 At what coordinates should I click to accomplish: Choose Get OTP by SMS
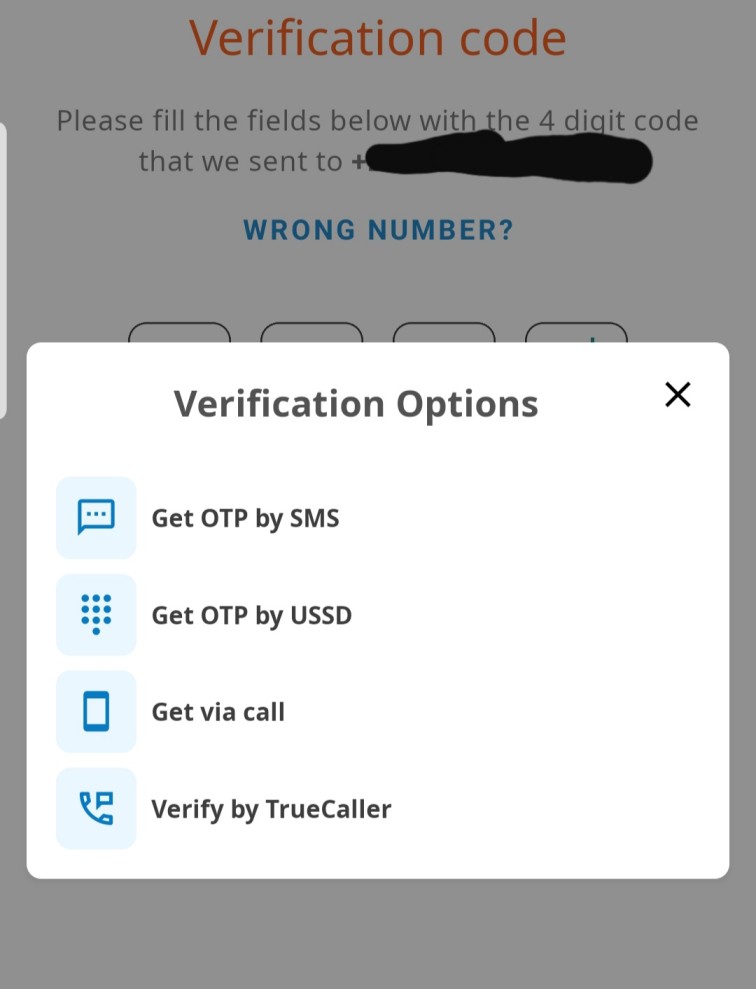(245, 518)
